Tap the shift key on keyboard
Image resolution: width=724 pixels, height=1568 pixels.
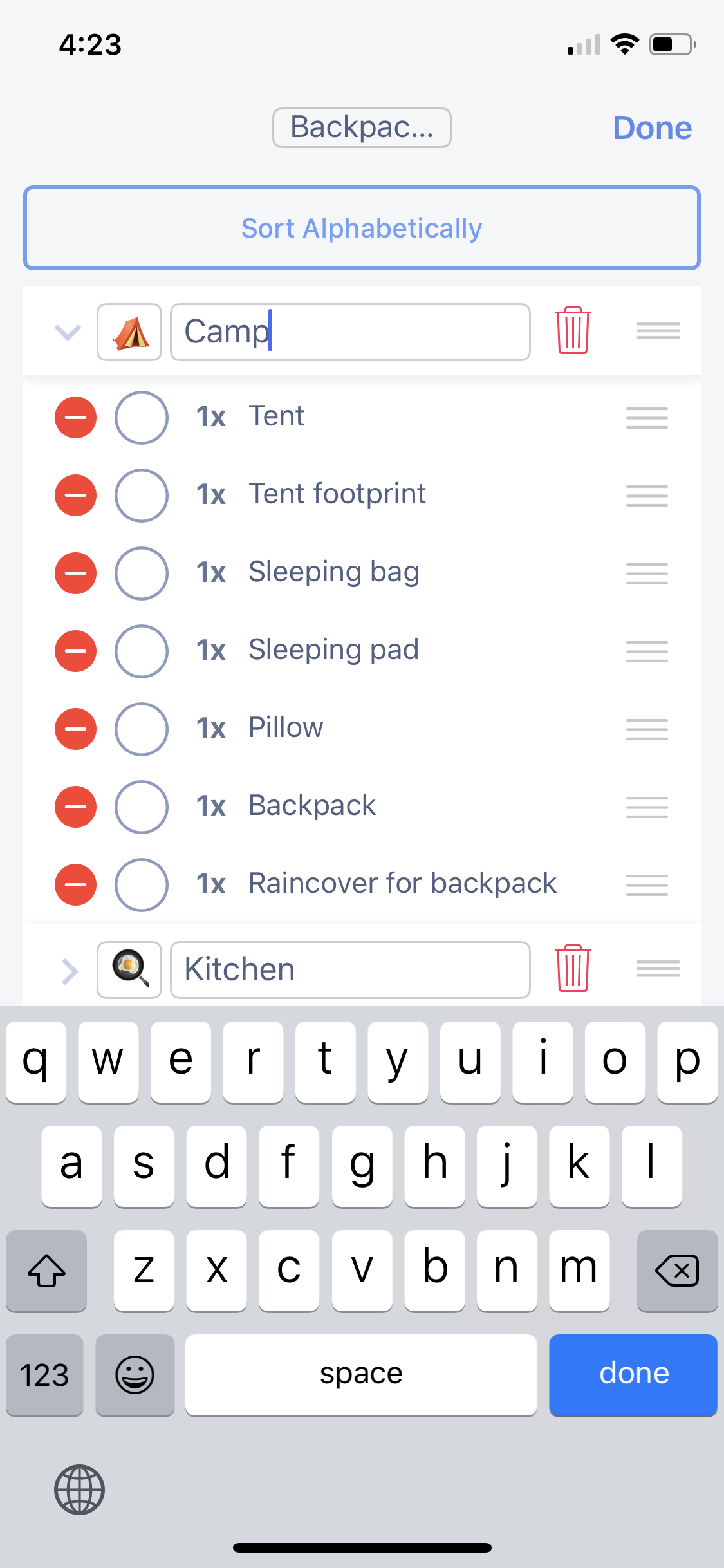point(46,1271)
